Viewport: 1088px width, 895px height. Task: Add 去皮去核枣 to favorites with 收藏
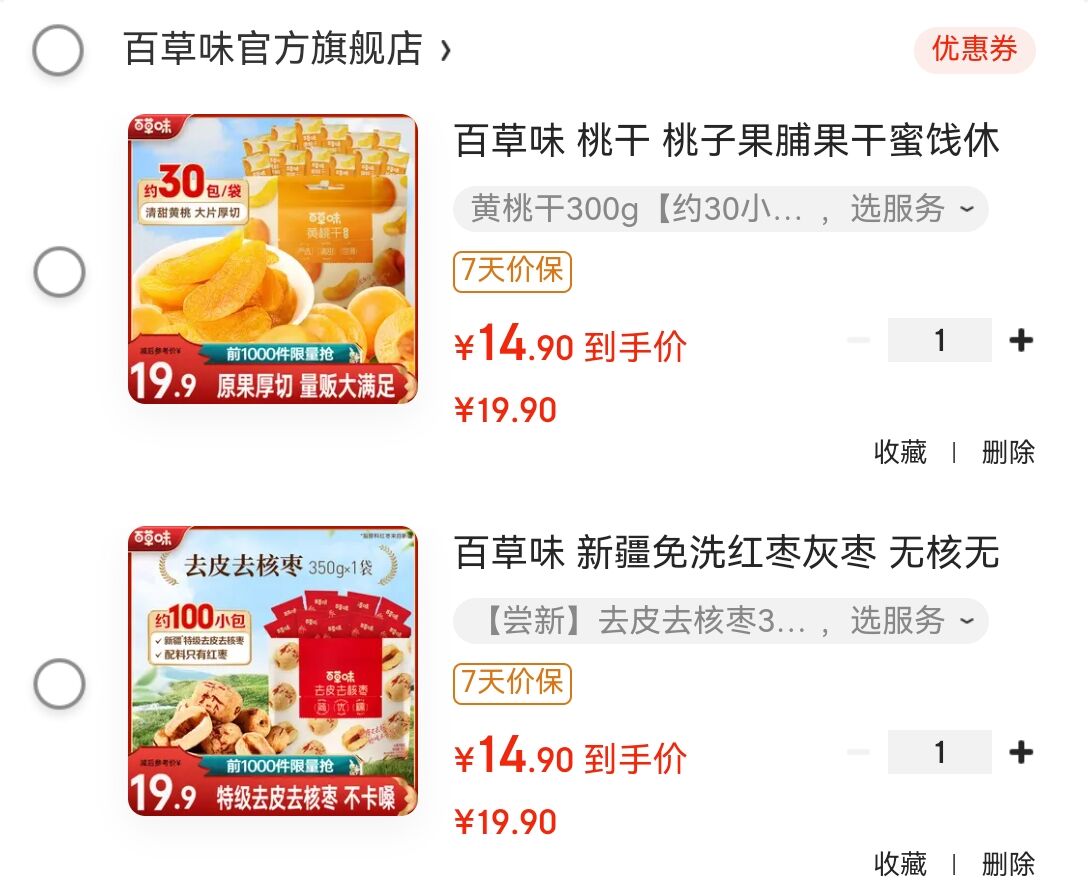point(900,864)
